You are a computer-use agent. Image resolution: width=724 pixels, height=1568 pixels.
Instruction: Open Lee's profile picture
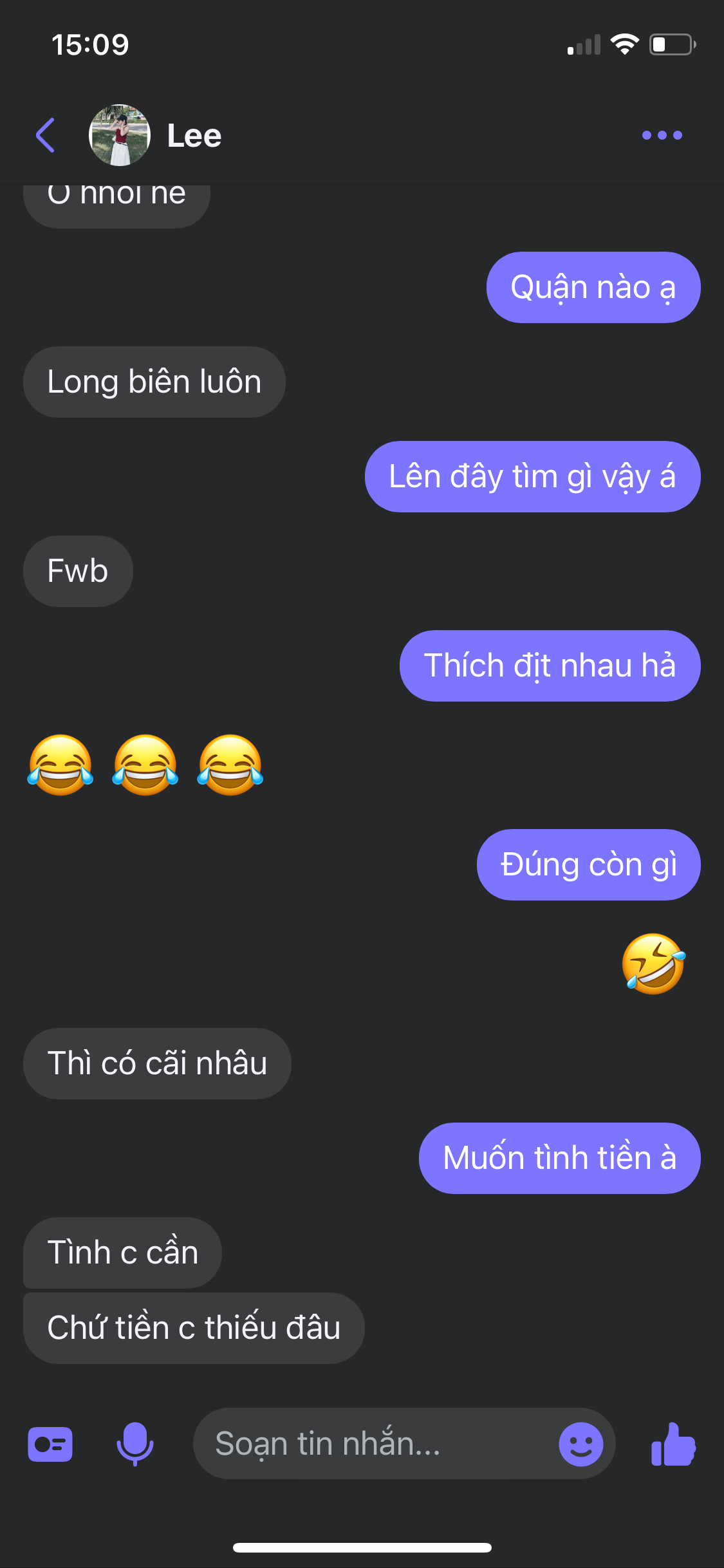[120, 135]
